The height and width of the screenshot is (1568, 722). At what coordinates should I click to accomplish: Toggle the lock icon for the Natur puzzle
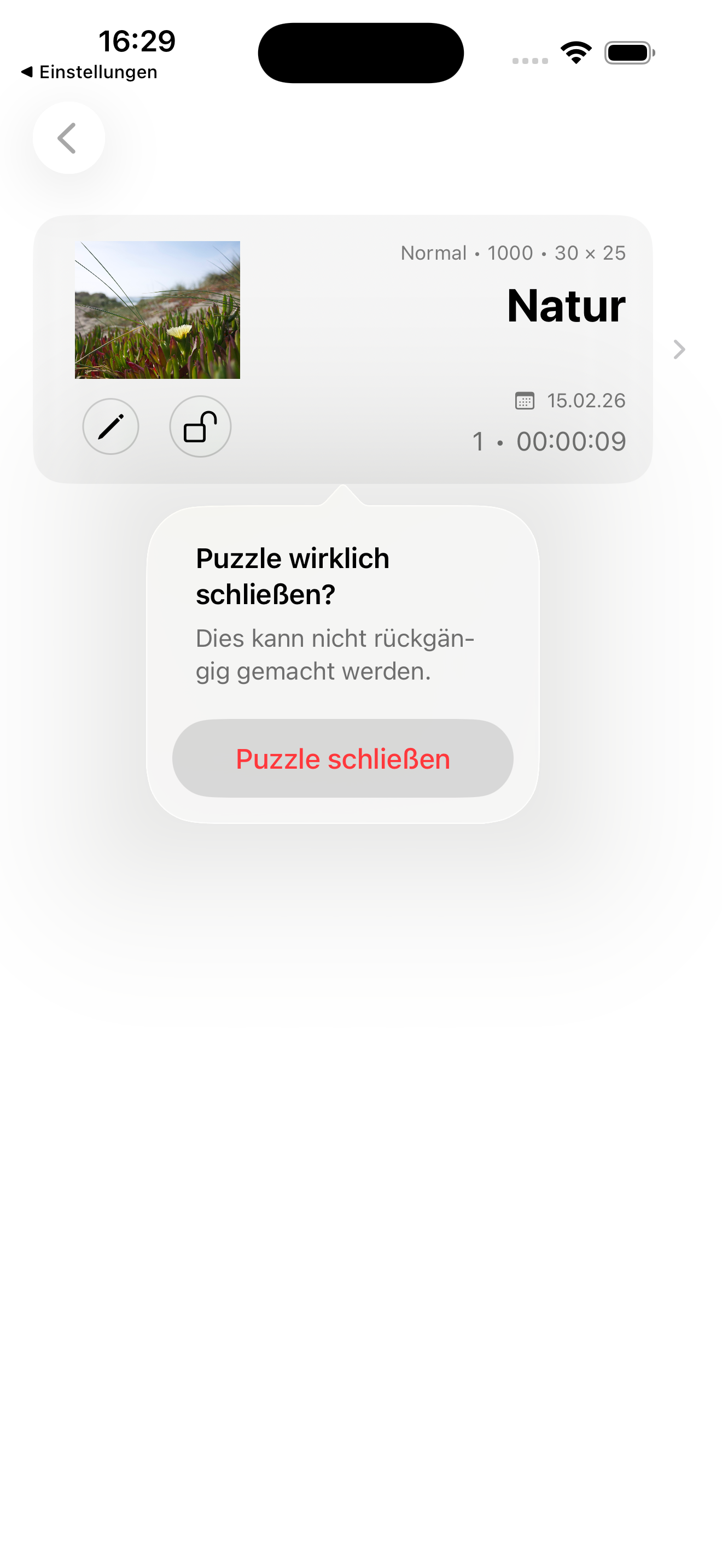coord(200,426)
